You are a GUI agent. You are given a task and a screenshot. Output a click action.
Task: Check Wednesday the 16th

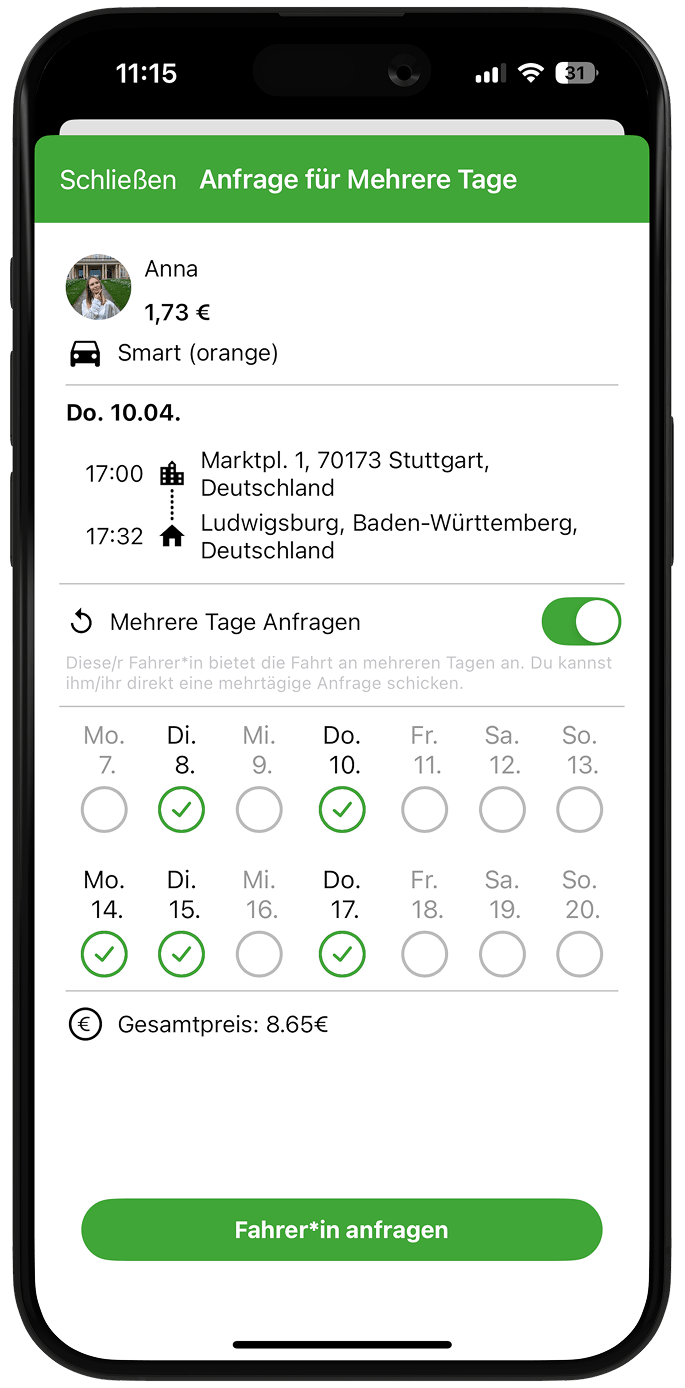tap(259, 955)
